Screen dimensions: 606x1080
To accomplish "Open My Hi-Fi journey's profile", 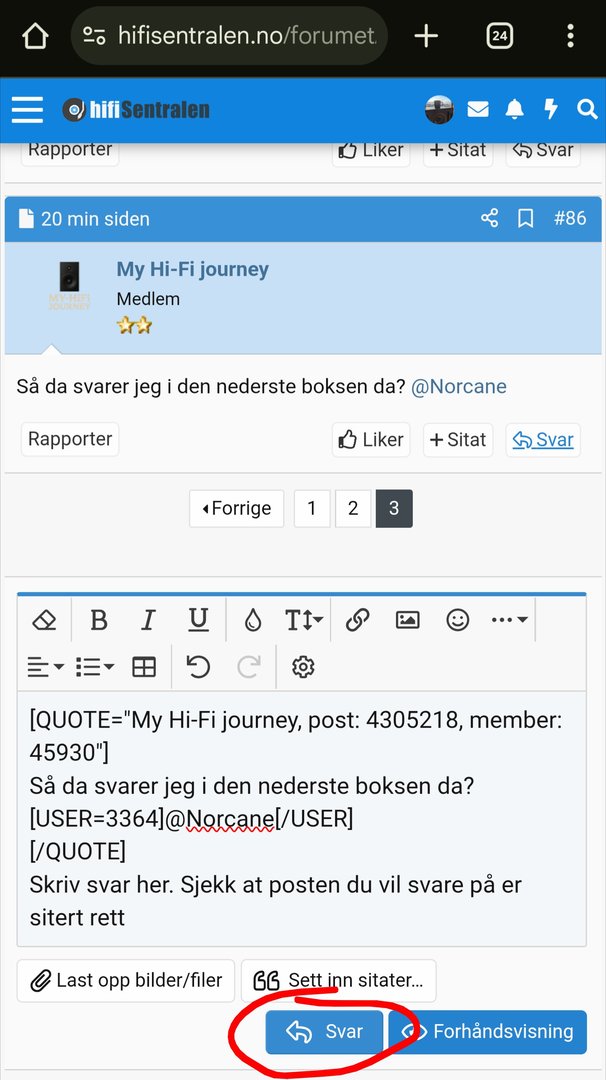I will click(x=192, y=269).
